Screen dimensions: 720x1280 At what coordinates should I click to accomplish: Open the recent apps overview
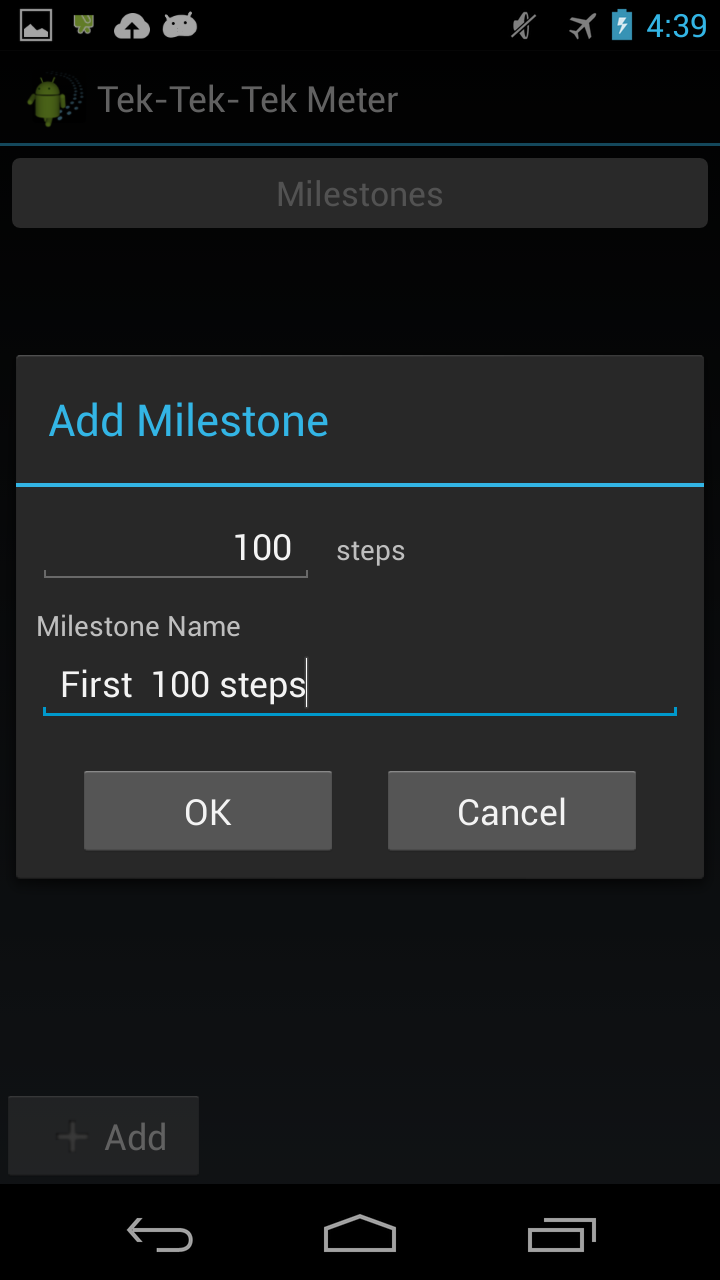coord(561,1234)
